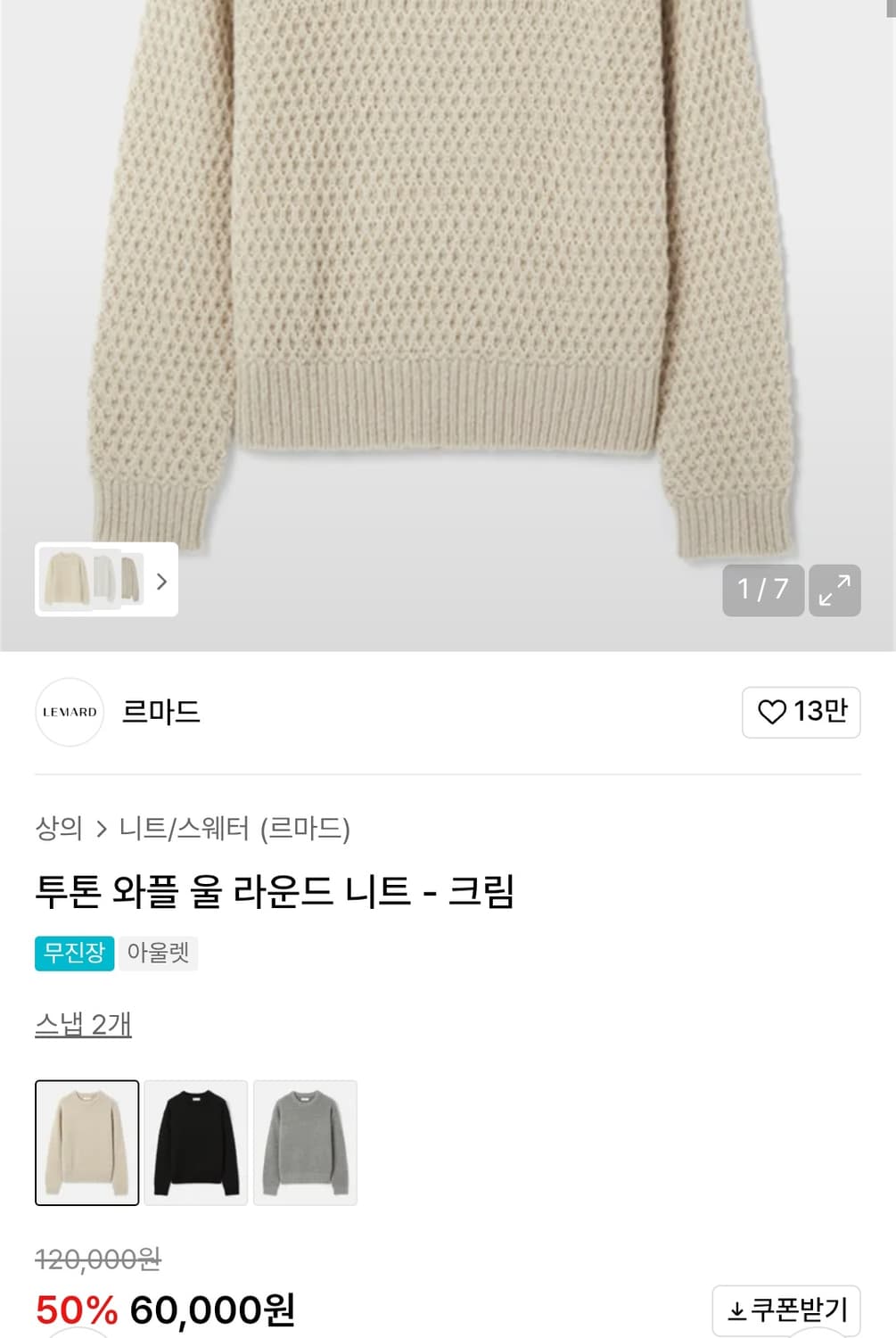Image resolution: width=896 pixels, height=1338 pixels.
Task: Select the 무진장 badge tag
Action: point(74,953)
